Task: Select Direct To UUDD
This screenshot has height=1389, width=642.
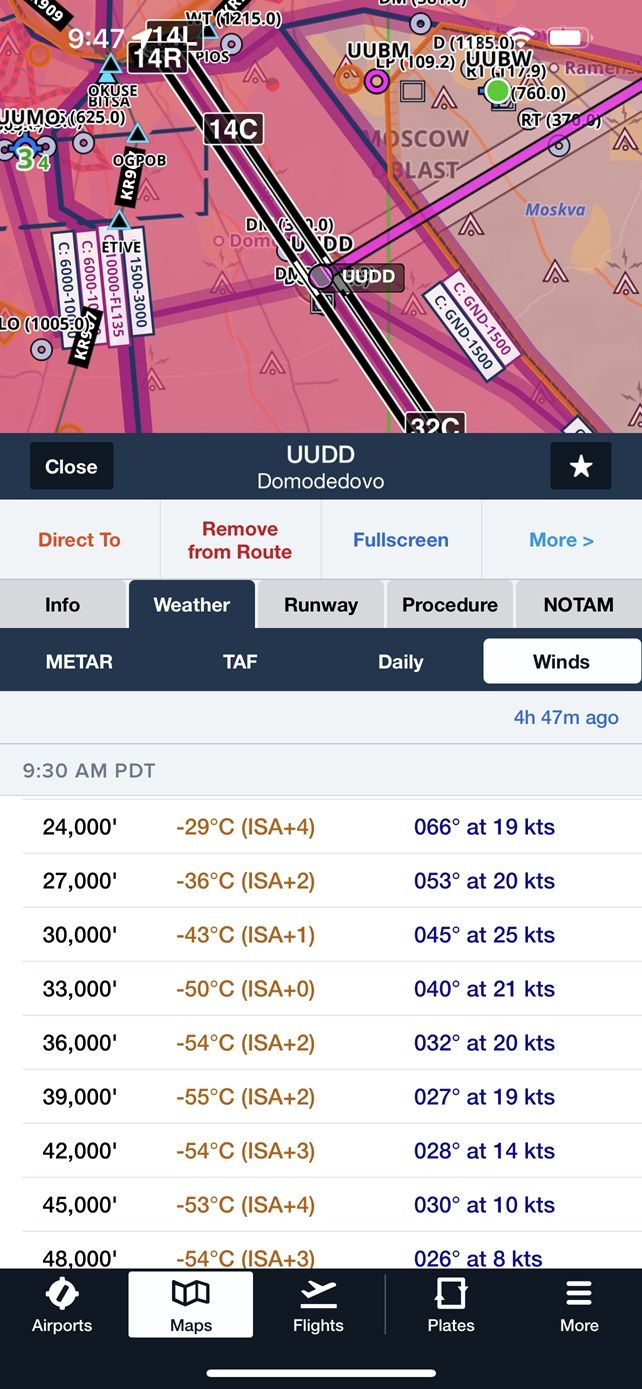Action: click(79, 540)
